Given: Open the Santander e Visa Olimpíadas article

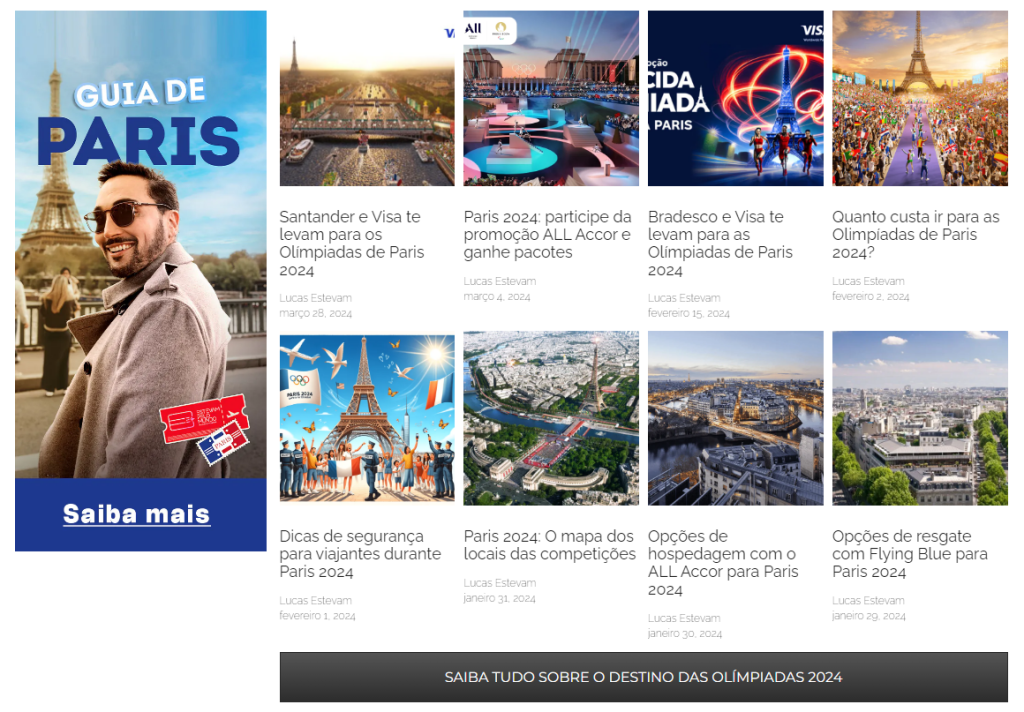Looking at the screenshot, I should pos(352,243).
